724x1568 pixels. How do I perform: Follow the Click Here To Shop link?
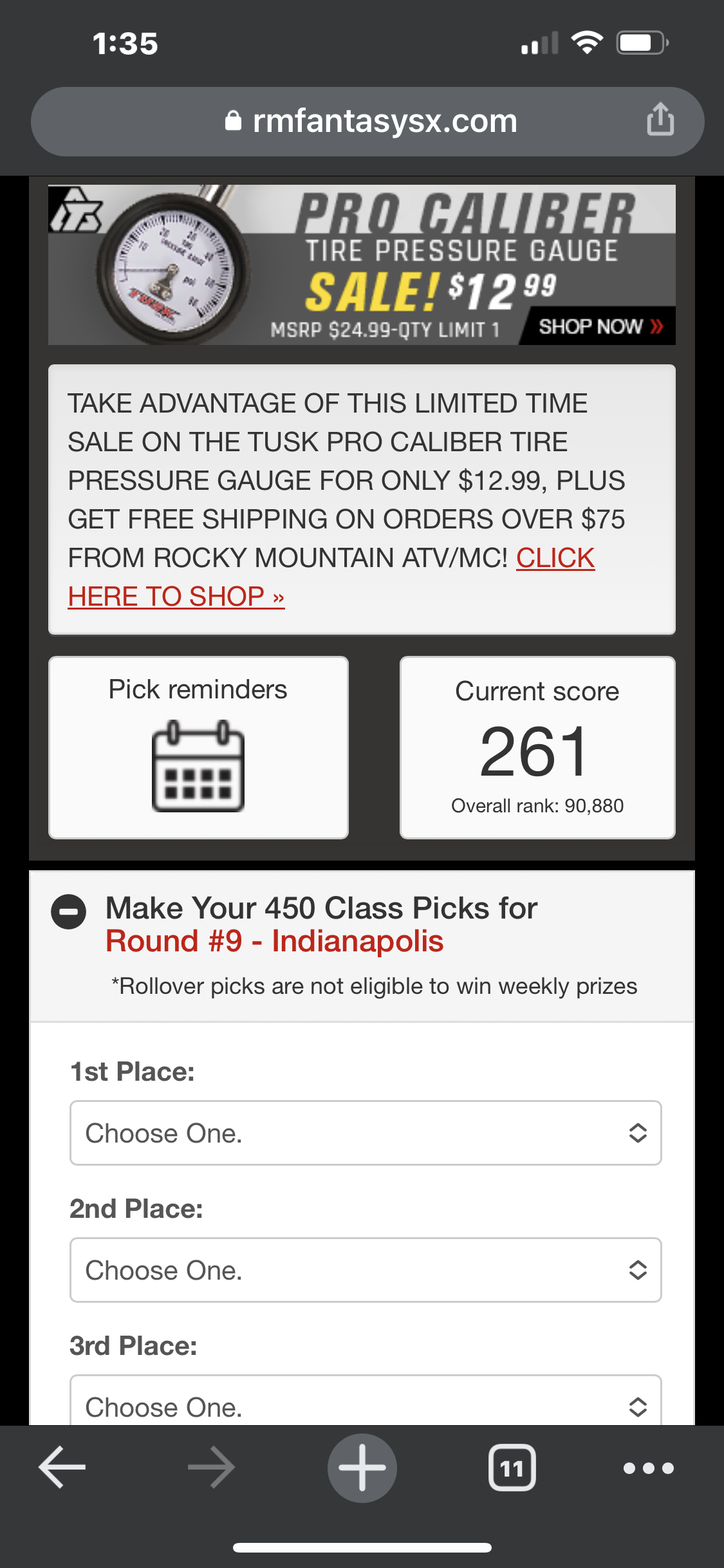pos(176,597)
